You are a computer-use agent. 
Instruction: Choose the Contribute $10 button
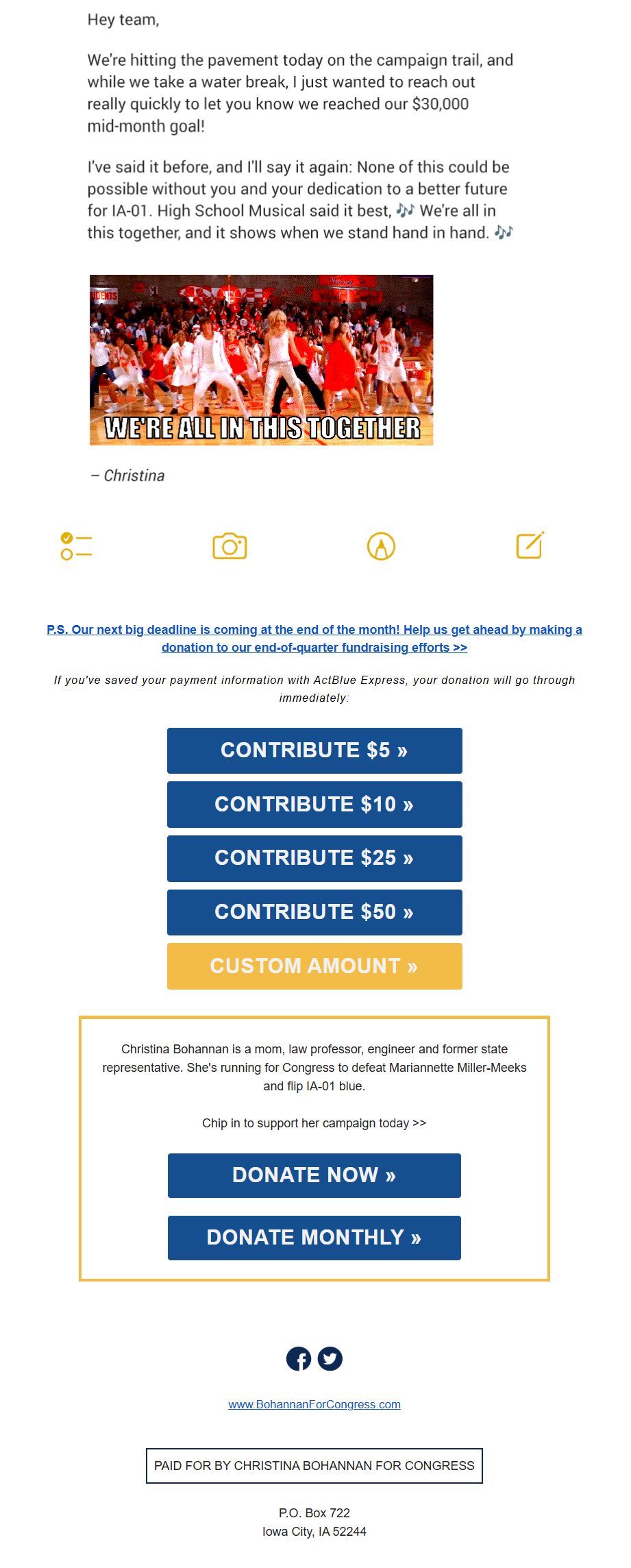pyautogui.click(x=314, y=805)
